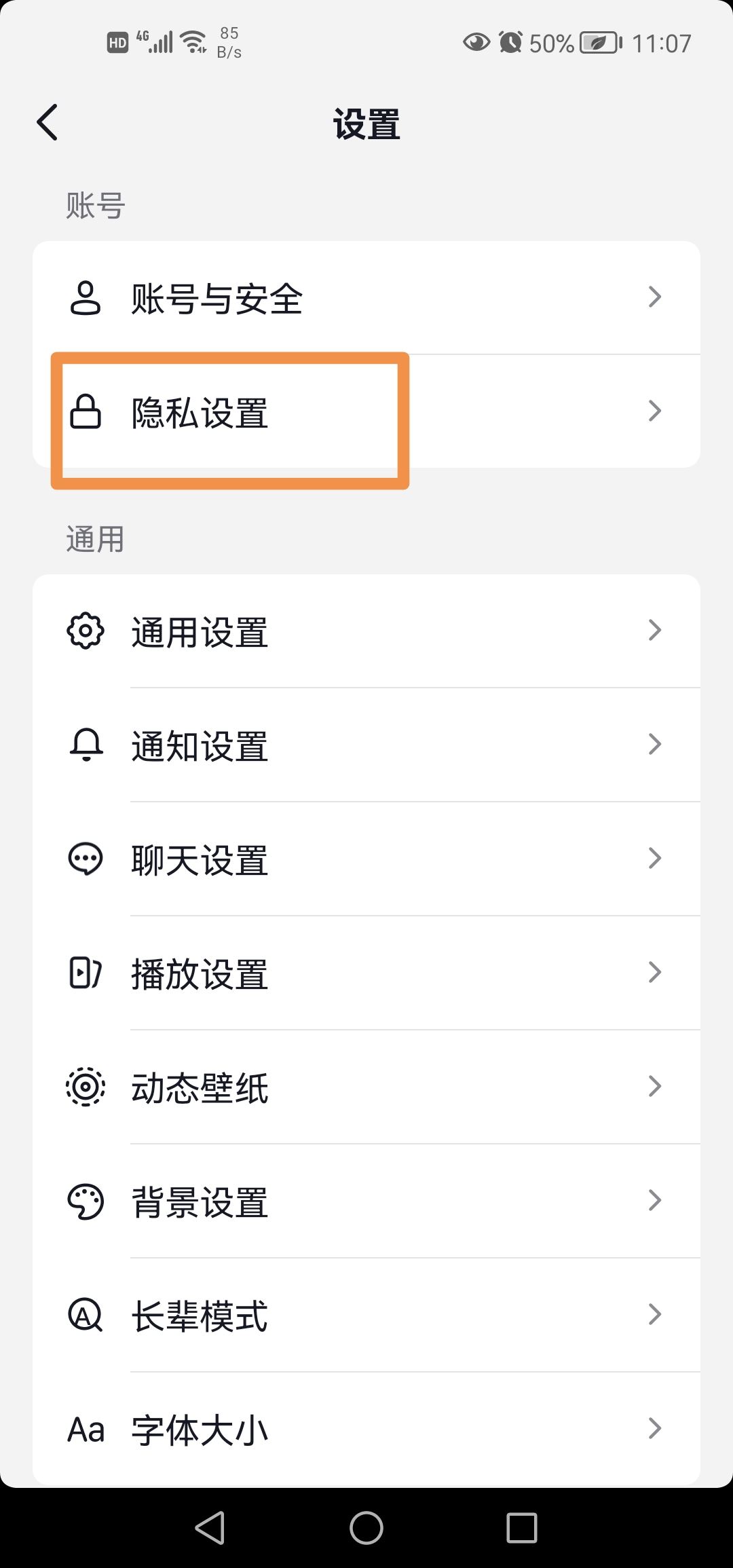
Task: Click the lock icon for 隐私设置
Action: pyautogui.click(x=86, y=411)
